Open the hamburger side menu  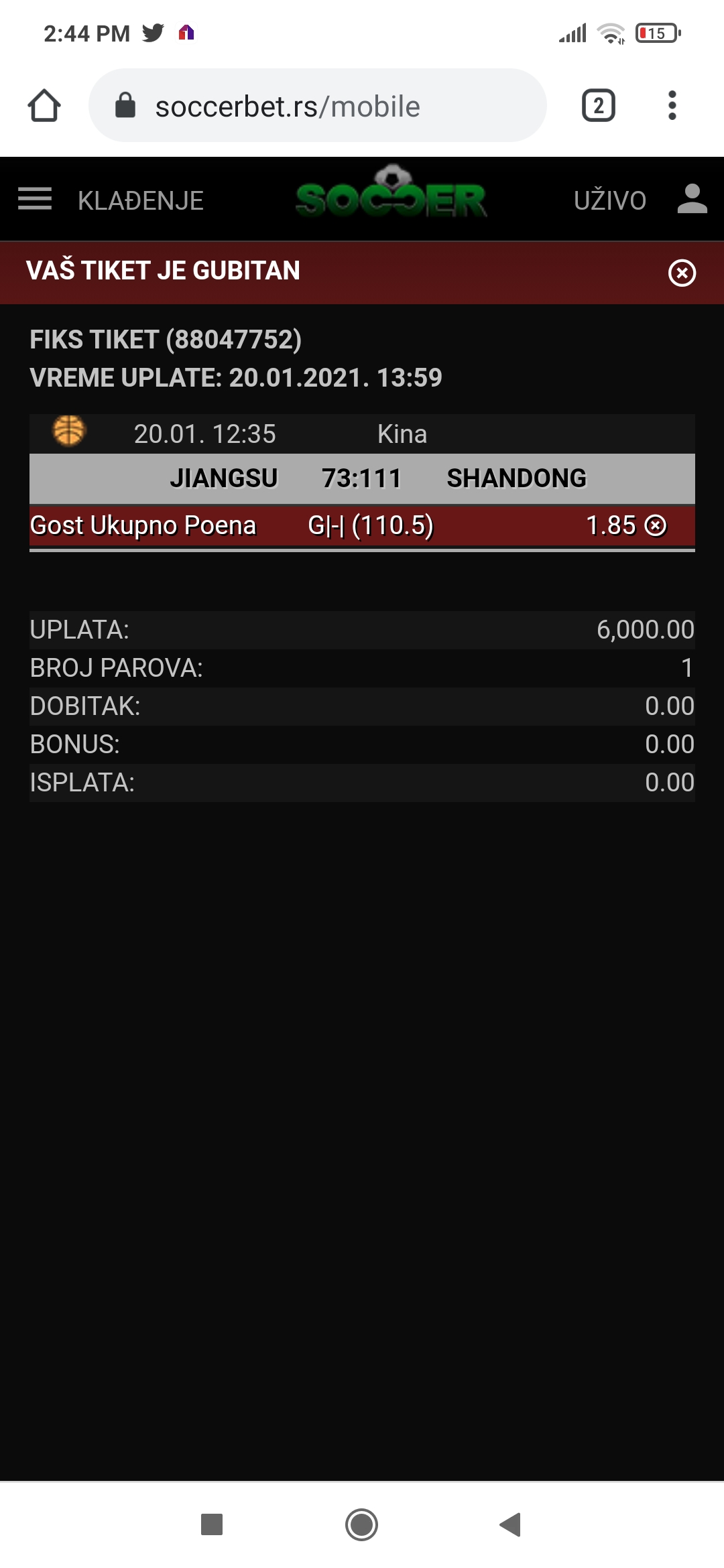click(x=35, y=199)
